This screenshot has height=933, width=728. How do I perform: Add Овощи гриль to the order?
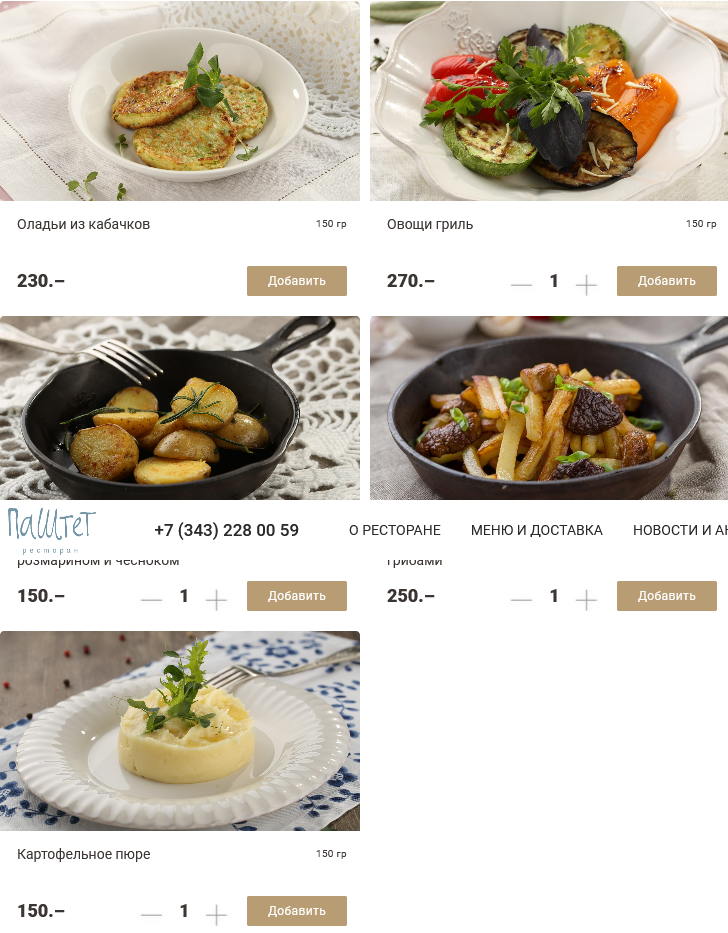pos(666,281)
